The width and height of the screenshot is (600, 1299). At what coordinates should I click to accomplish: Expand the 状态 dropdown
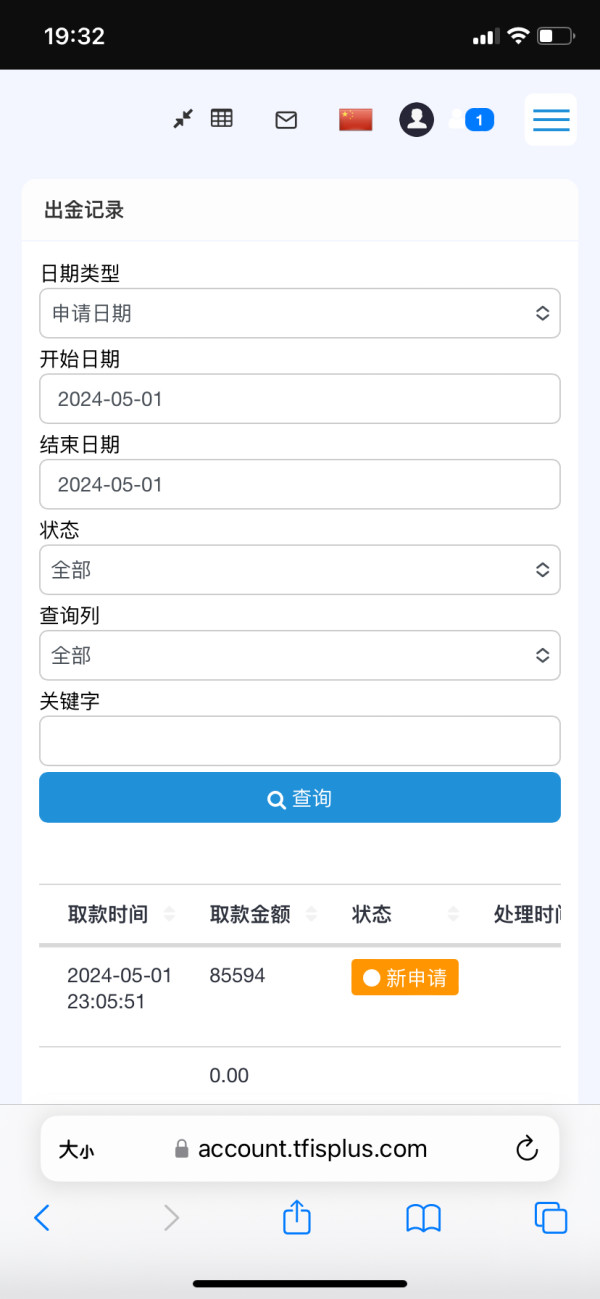(300, 570)
